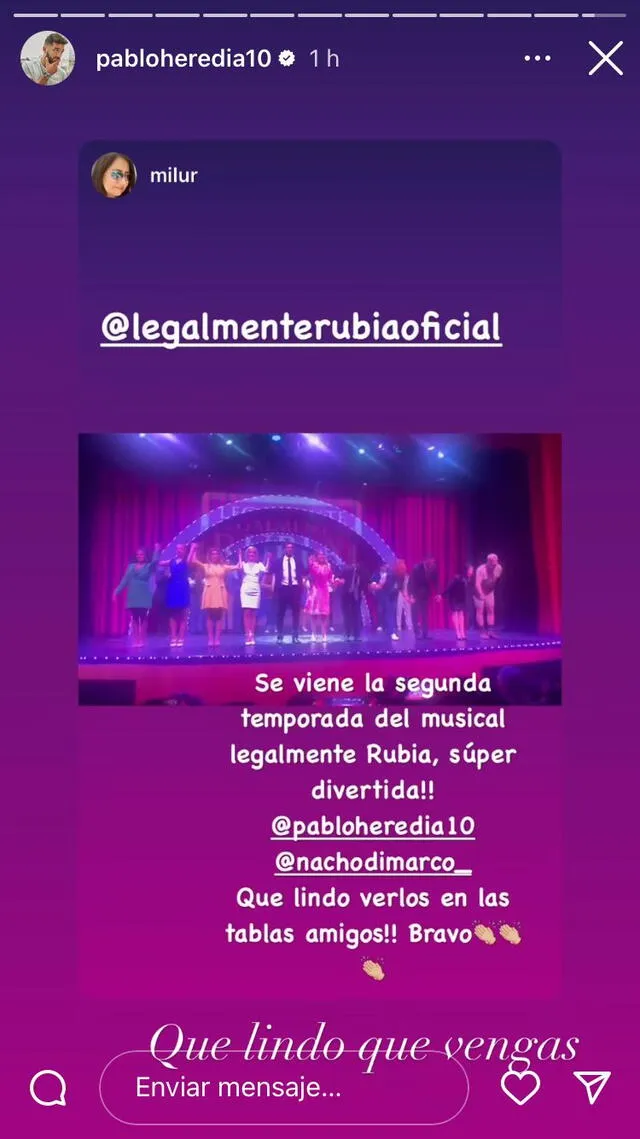Share the story via paper plane icon

[x=592, y=1087]
